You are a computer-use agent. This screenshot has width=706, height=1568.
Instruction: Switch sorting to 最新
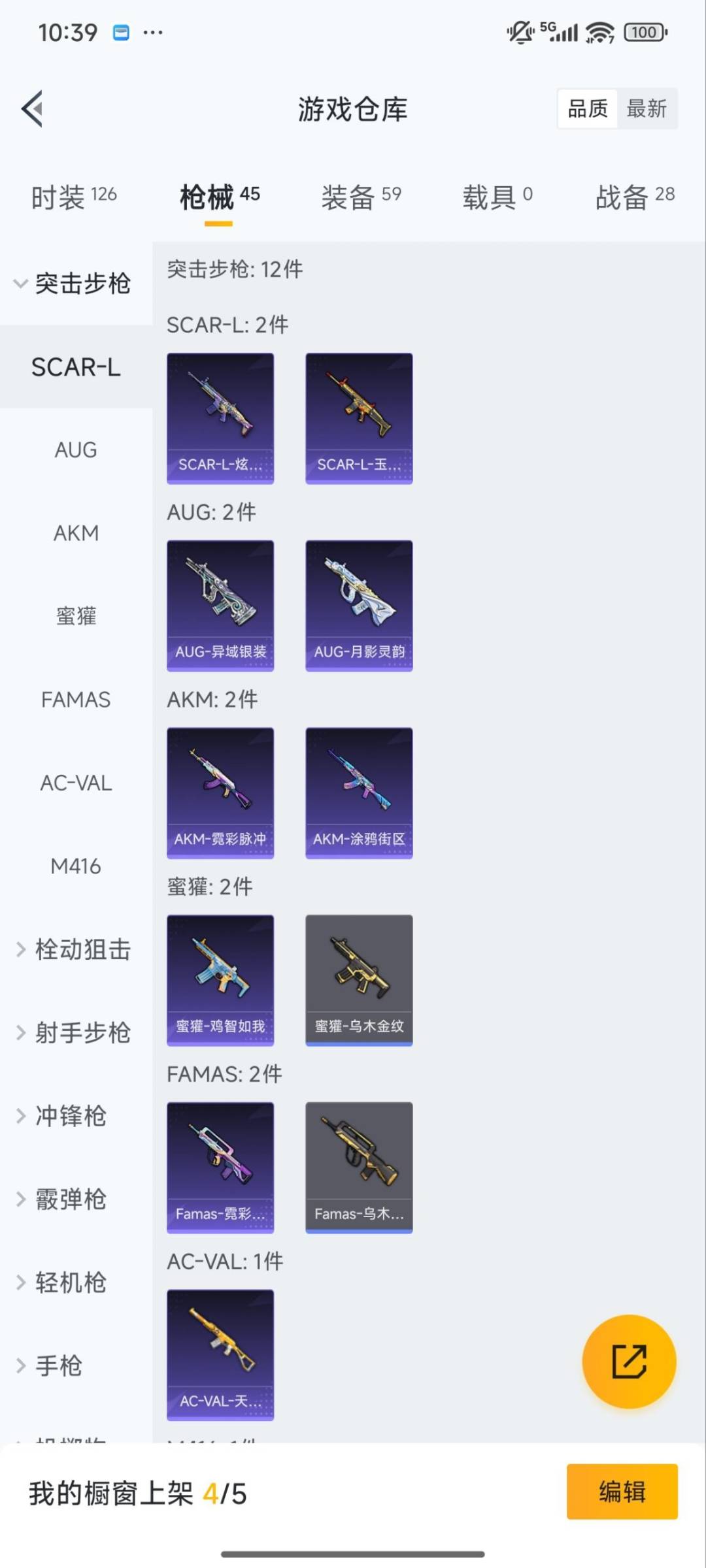648,108
